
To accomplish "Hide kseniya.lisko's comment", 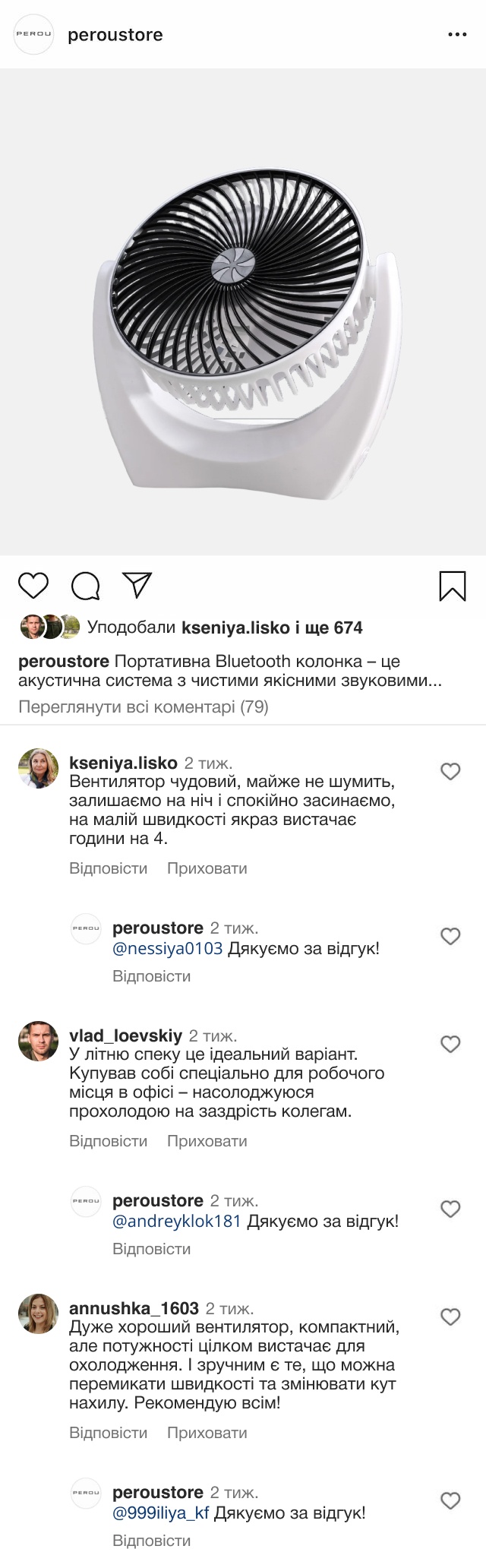I will [x=207, y=868].
